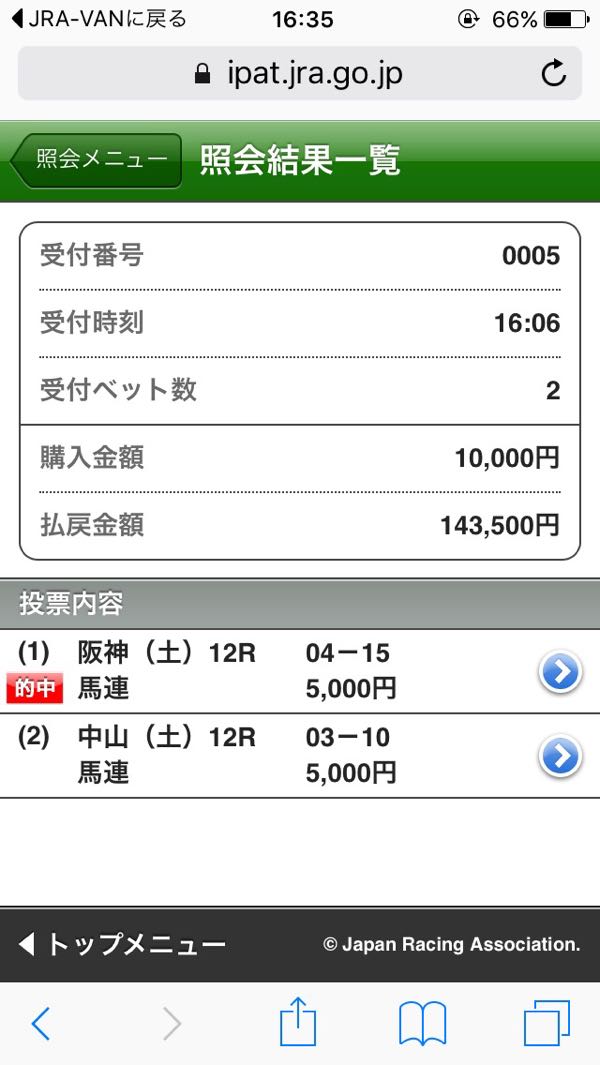Open Safari bookmarks
Screen dimensions: 600x1065
point(422,1024)
